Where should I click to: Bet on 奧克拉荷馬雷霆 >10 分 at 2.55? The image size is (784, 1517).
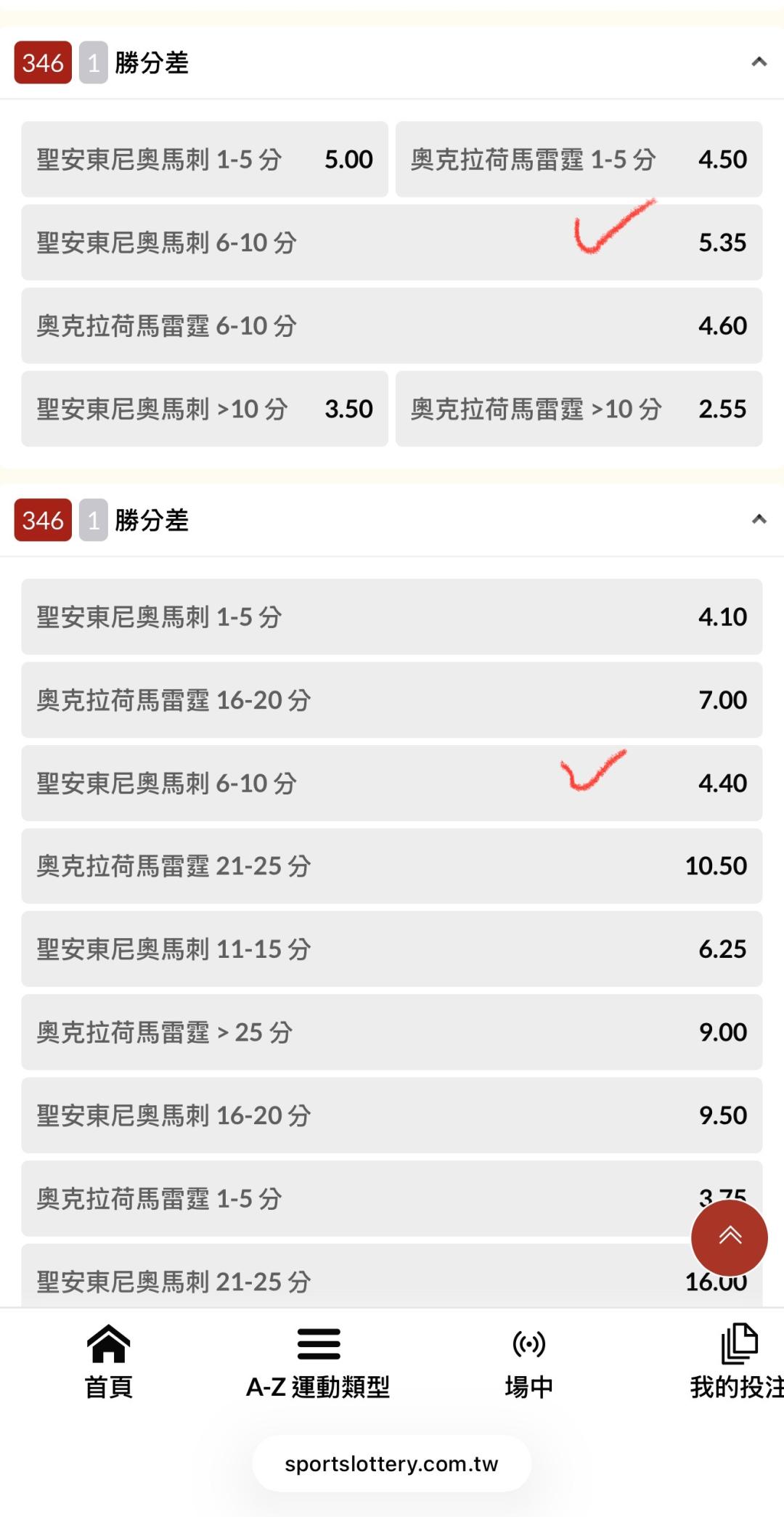[x=579, y=409]
